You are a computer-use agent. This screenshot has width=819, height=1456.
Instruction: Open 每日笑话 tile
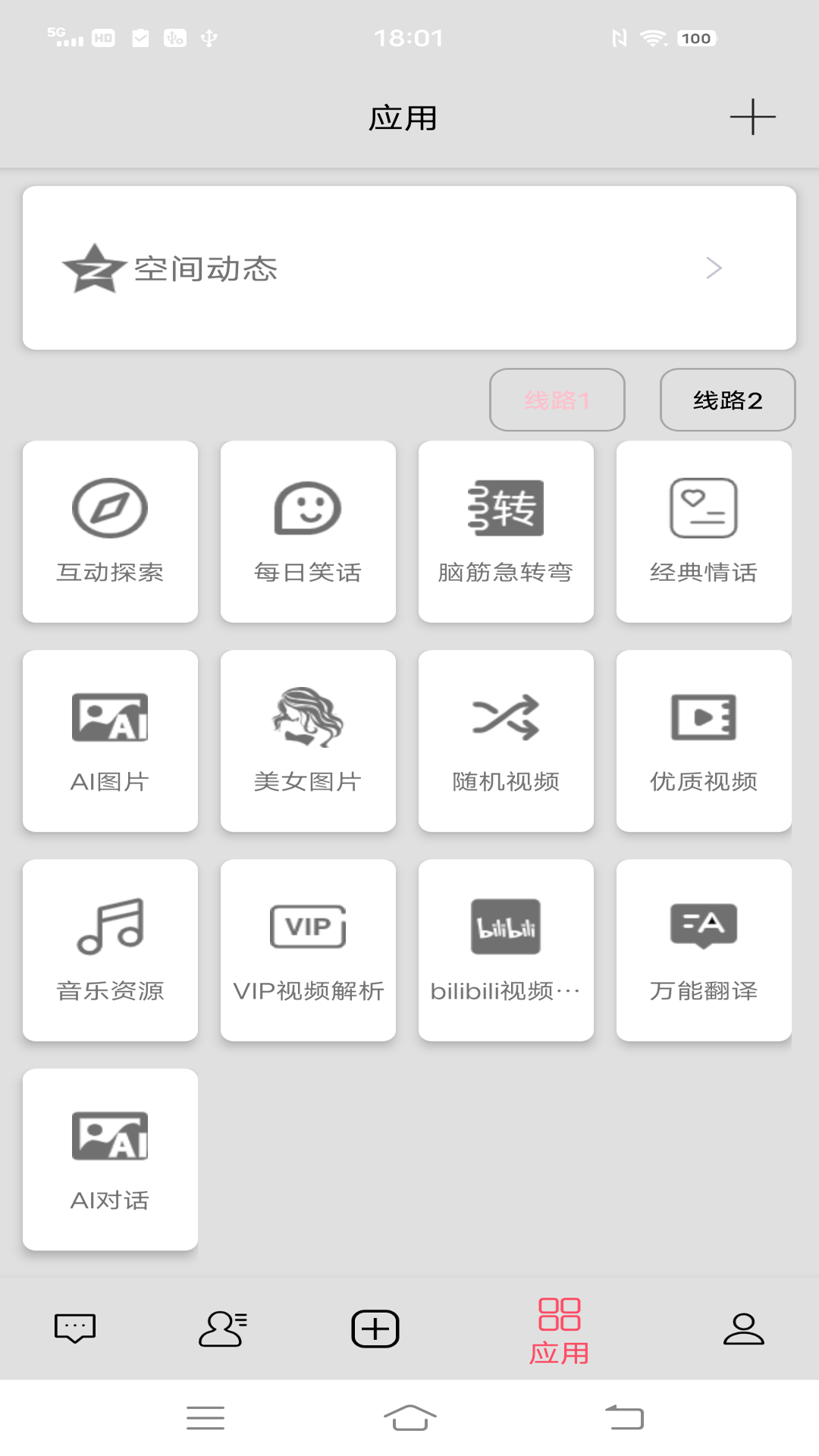pyautogui.click(x=308, y=532)
